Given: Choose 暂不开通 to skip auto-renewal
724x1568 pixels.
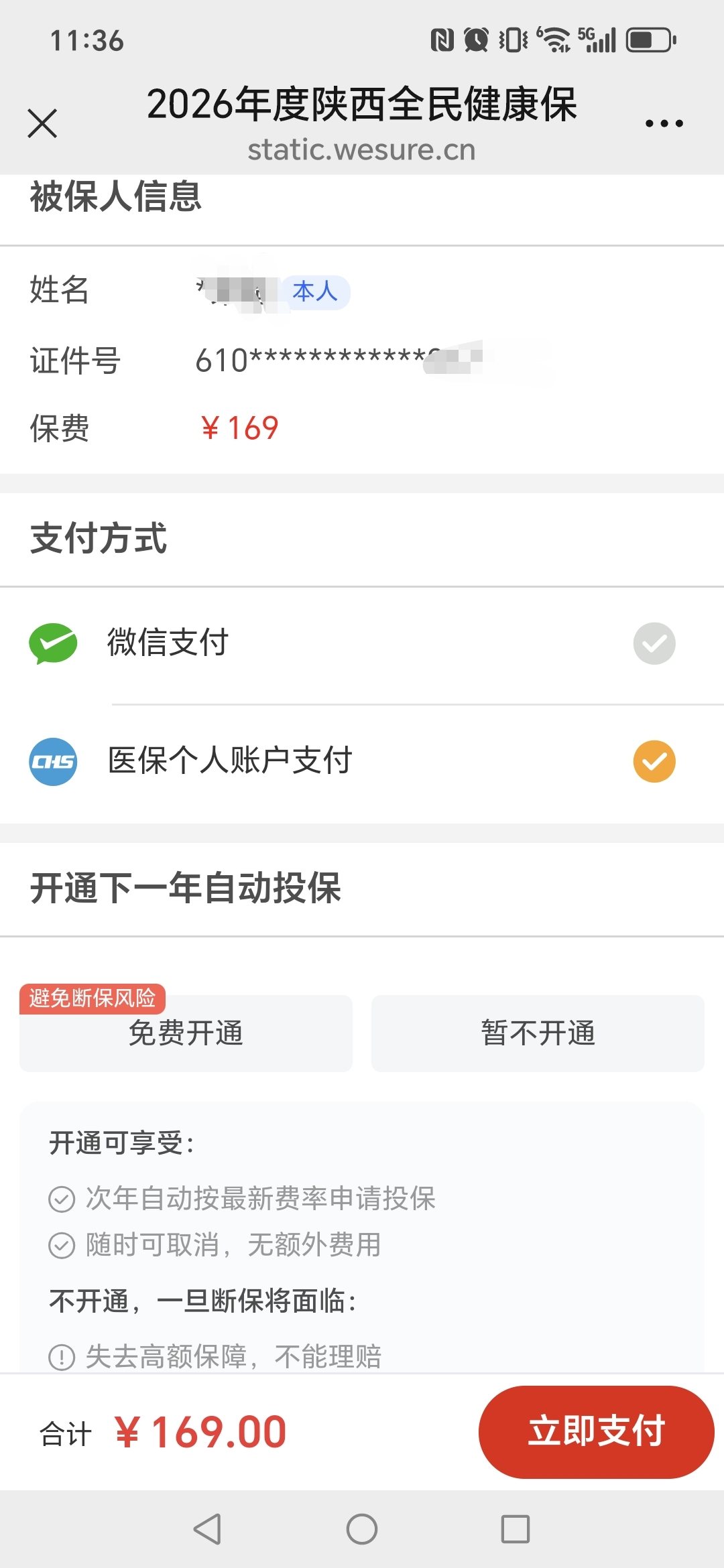Looking at the screenshot, I should pos(538,1033).
